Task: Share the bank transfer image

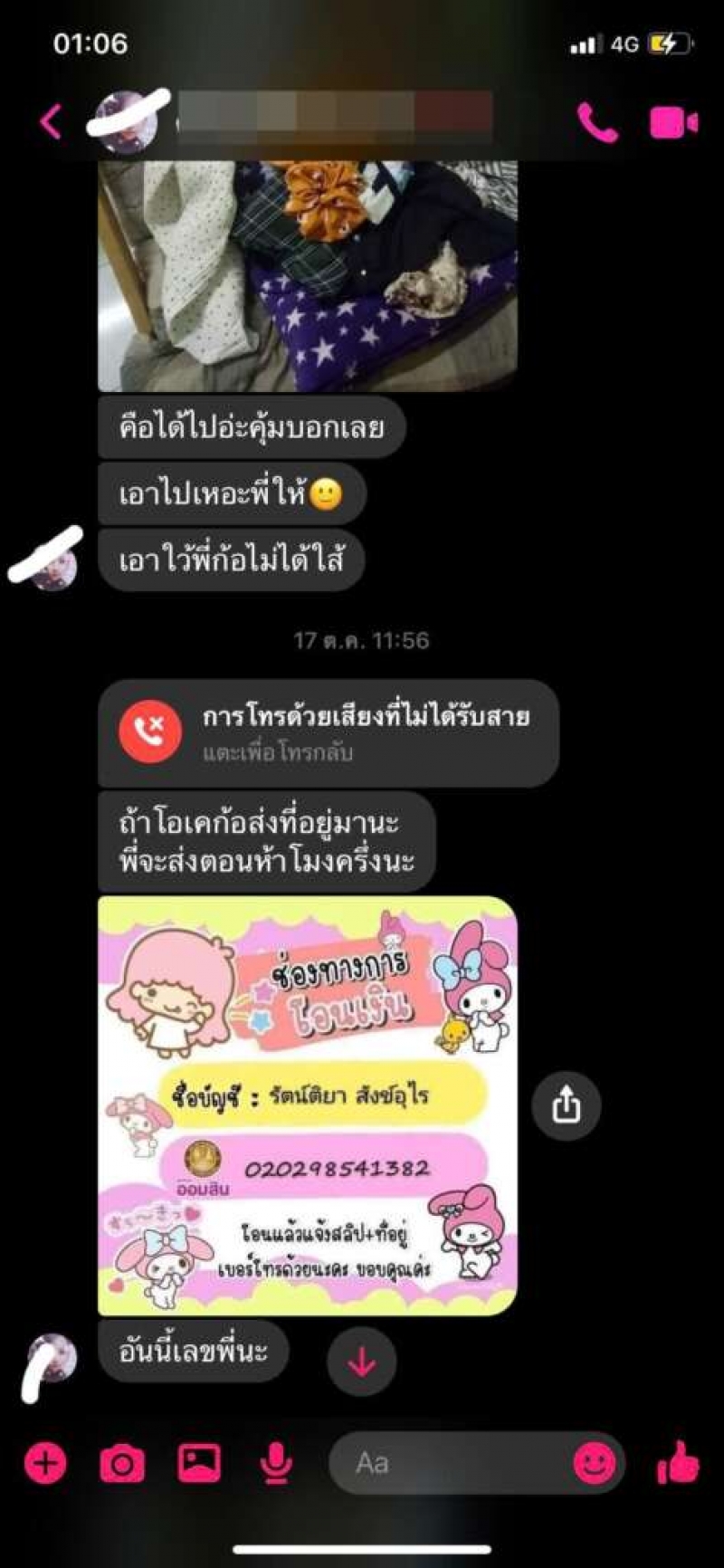Action: pyautogui.click(x=567, y=1105)
